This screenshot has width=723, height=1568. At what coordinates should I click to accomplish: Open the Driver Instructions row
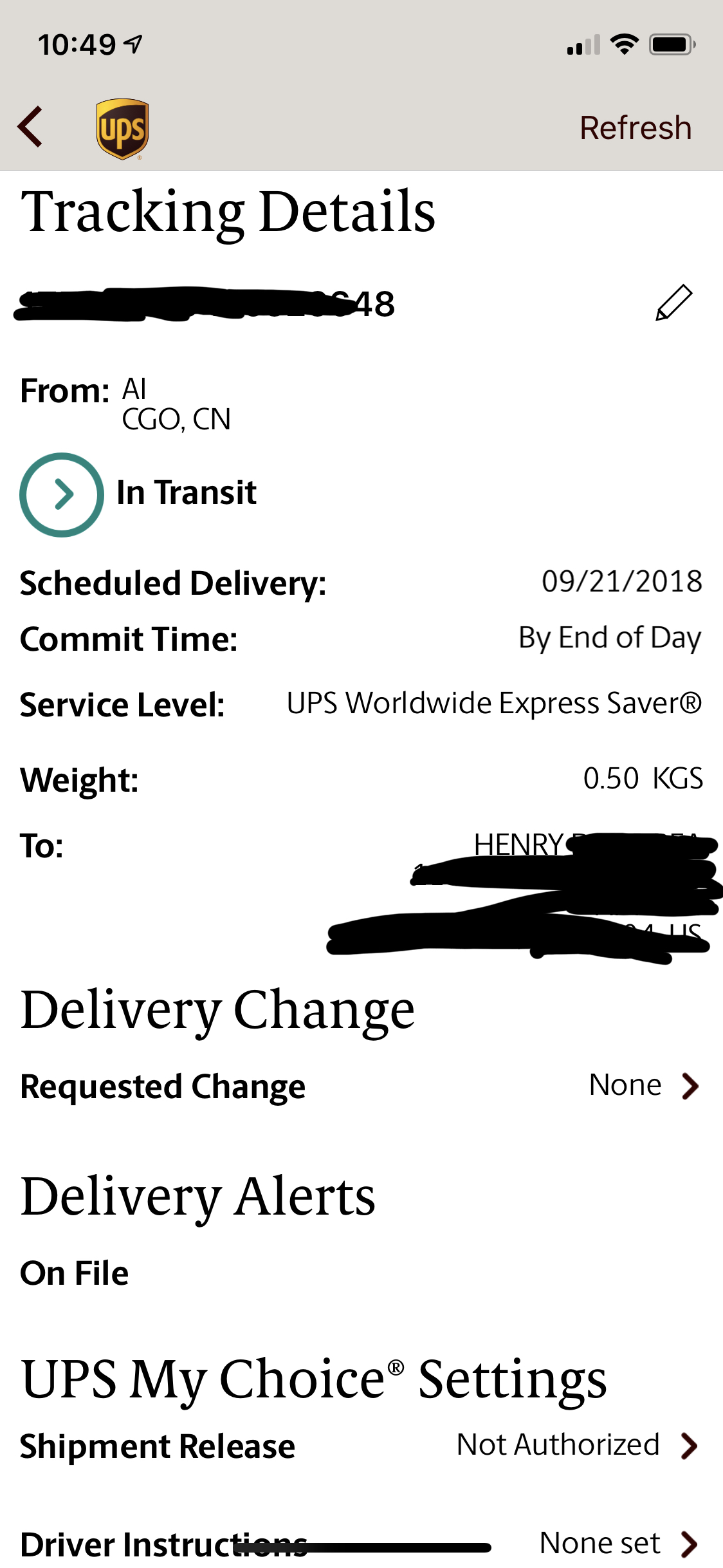coord(361,1543)
